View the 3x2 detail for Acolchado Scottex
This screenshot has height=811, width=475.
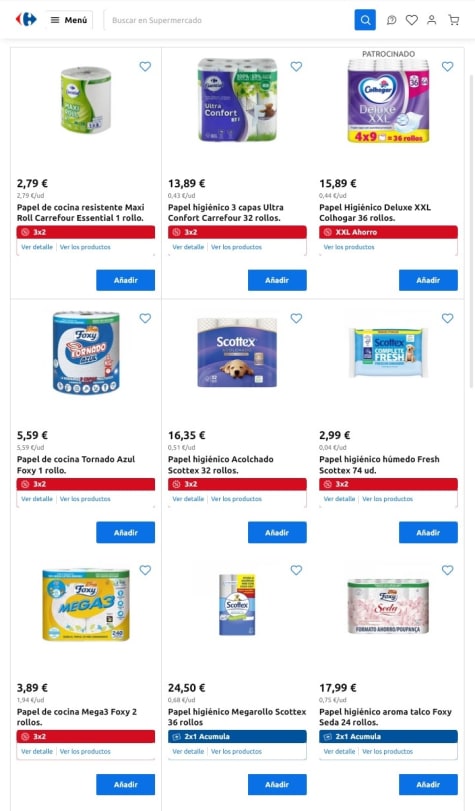pos(188,499)
